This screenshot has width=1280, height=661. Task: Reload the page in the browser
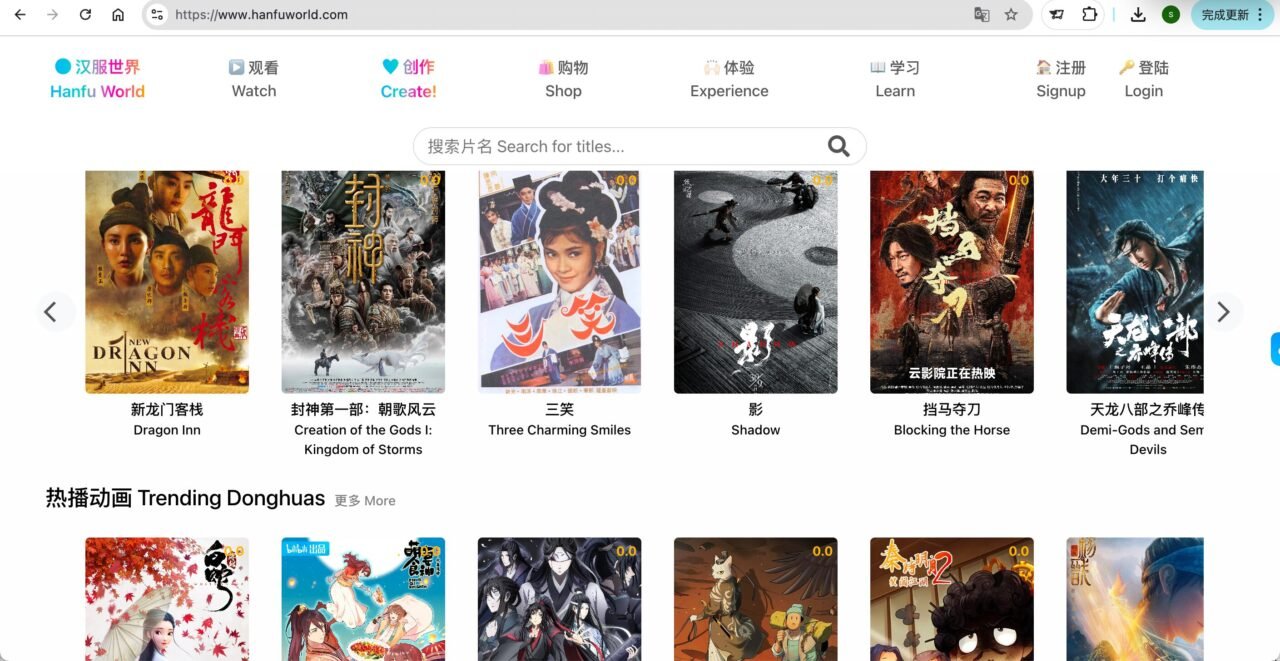[85, 15]
